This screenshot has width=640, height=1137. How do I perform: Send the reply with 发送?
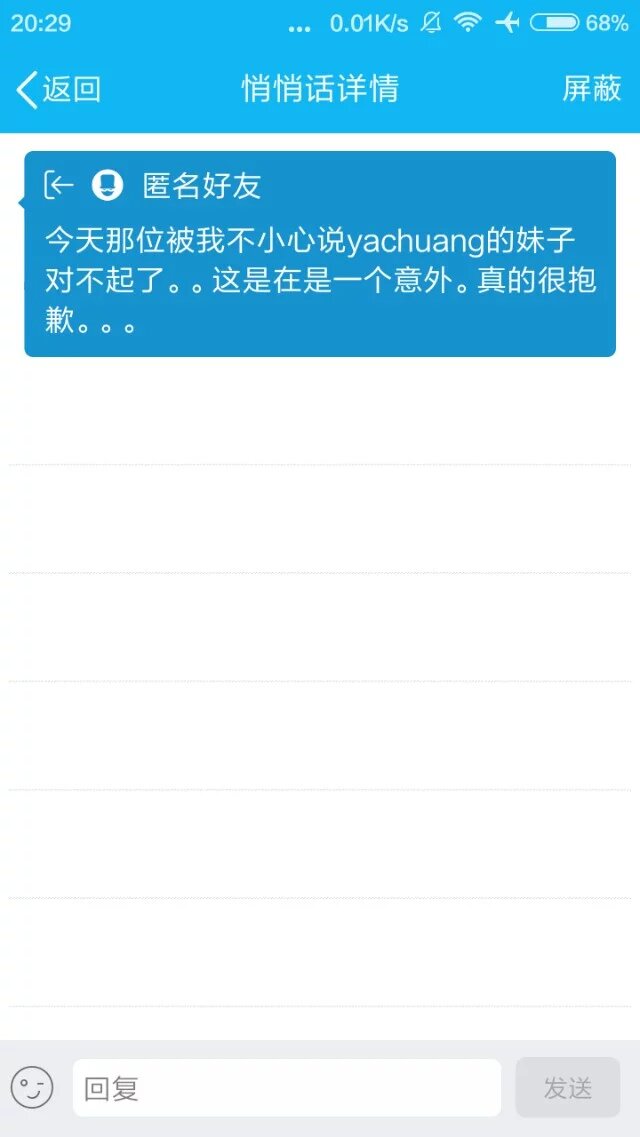567,1088
